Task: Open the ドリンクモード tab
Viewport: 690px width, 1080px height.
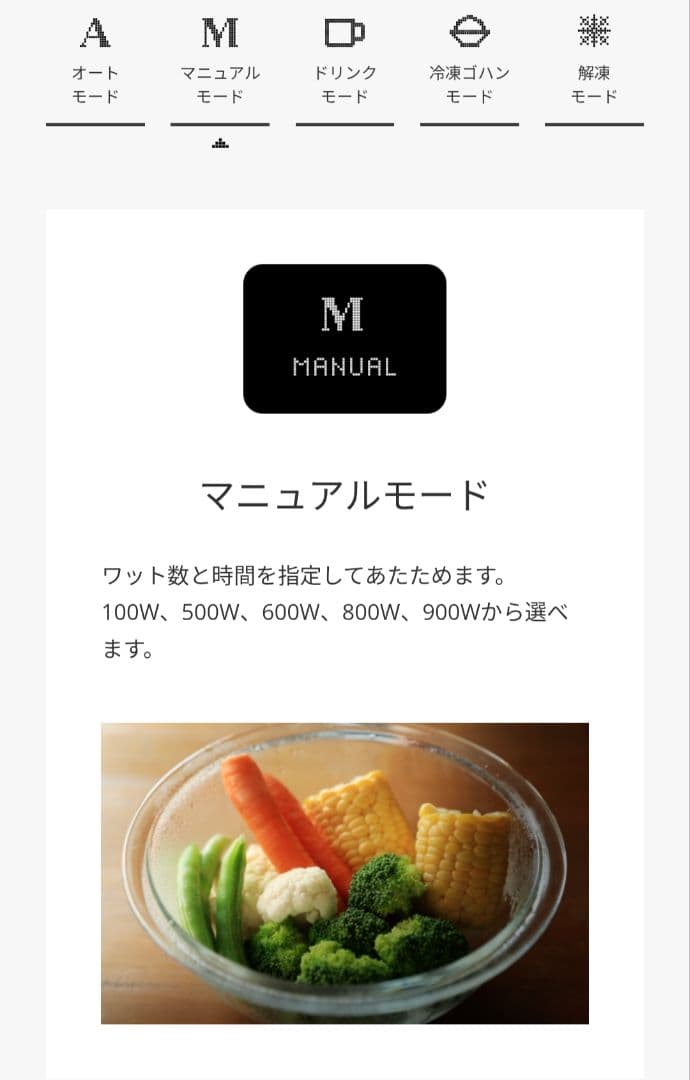Action: coord(345,66)
